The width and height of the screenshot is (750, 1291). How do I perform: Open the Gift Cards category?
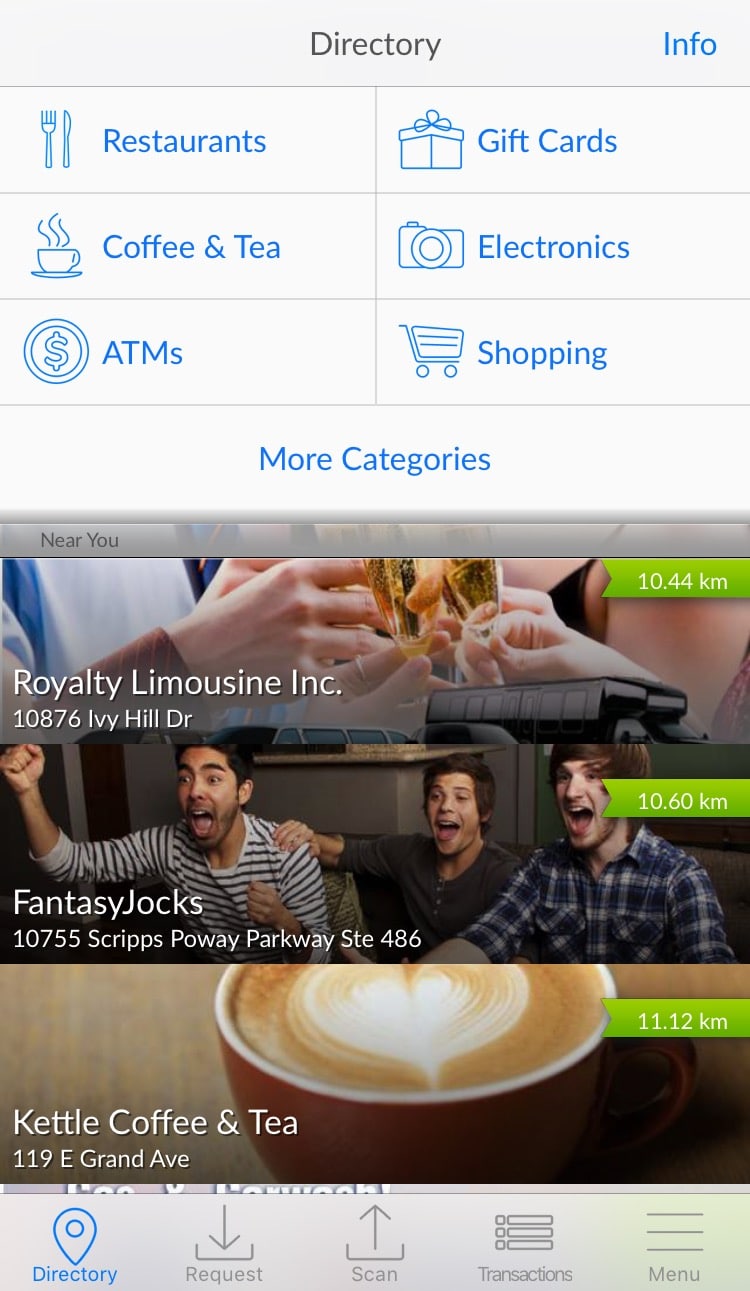point(563,140)
